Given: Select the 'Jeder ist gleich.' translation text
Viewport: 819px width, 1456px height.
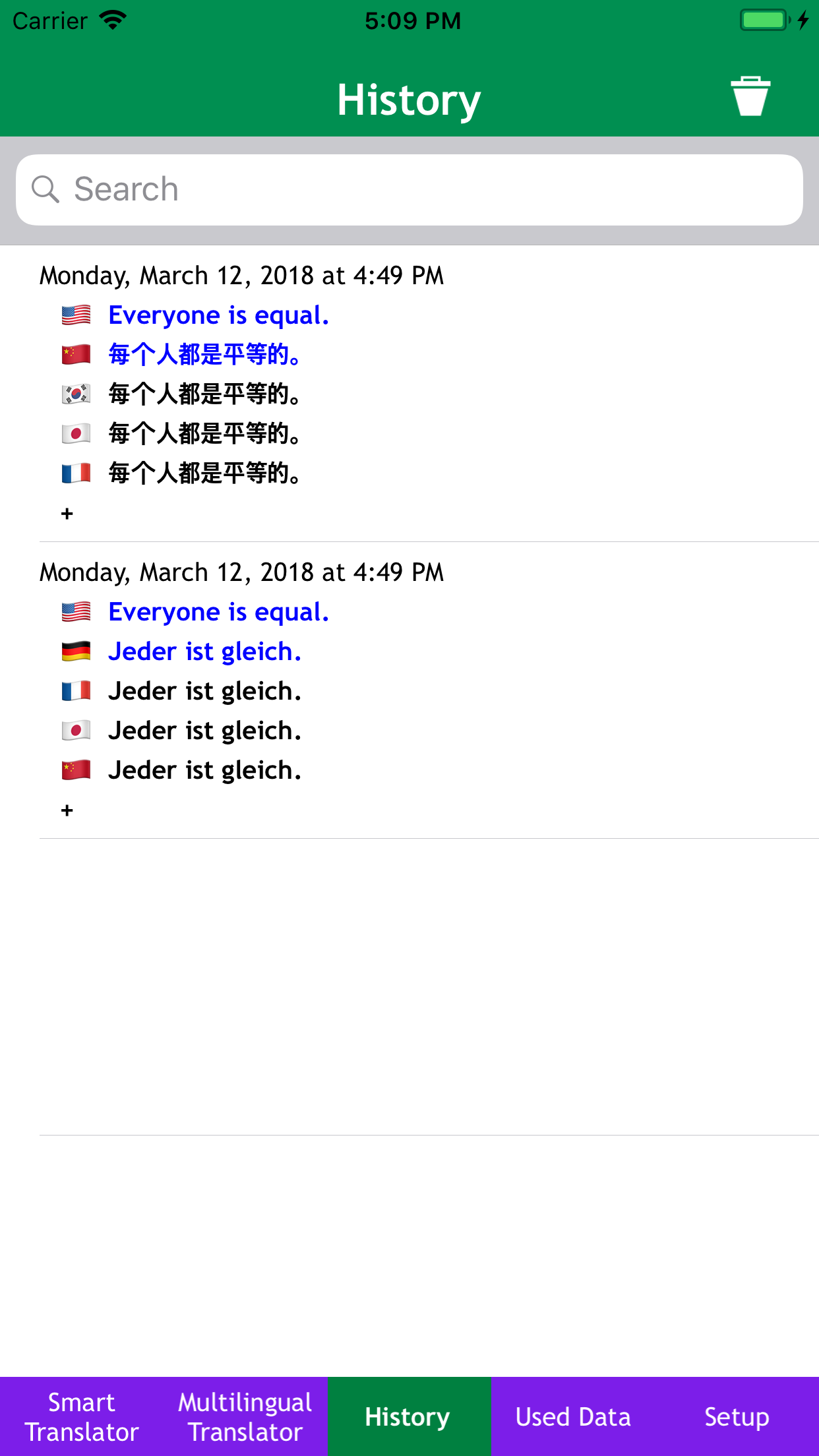Looking at the screenshot, I should coord(204,651).
